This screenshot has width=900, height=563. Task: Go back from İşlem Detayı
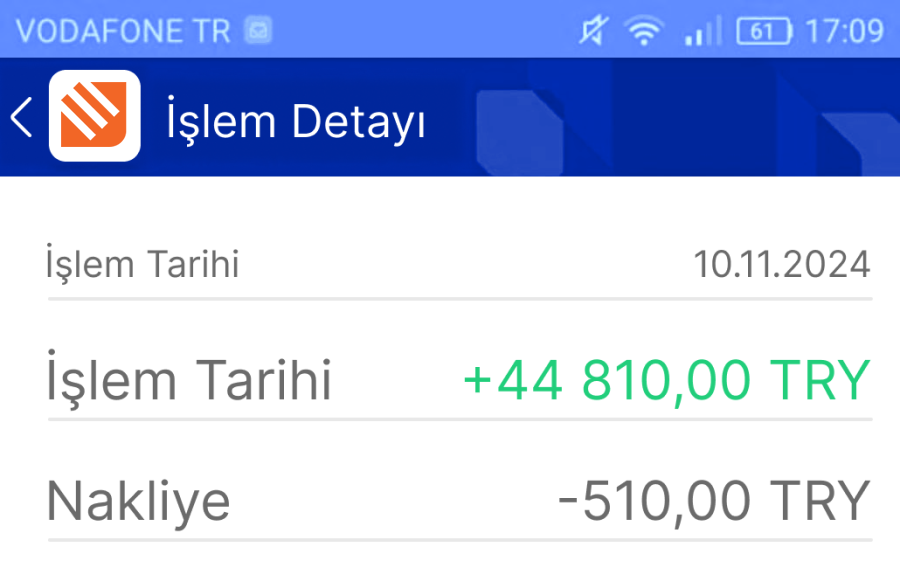click(x=22, y=118)
